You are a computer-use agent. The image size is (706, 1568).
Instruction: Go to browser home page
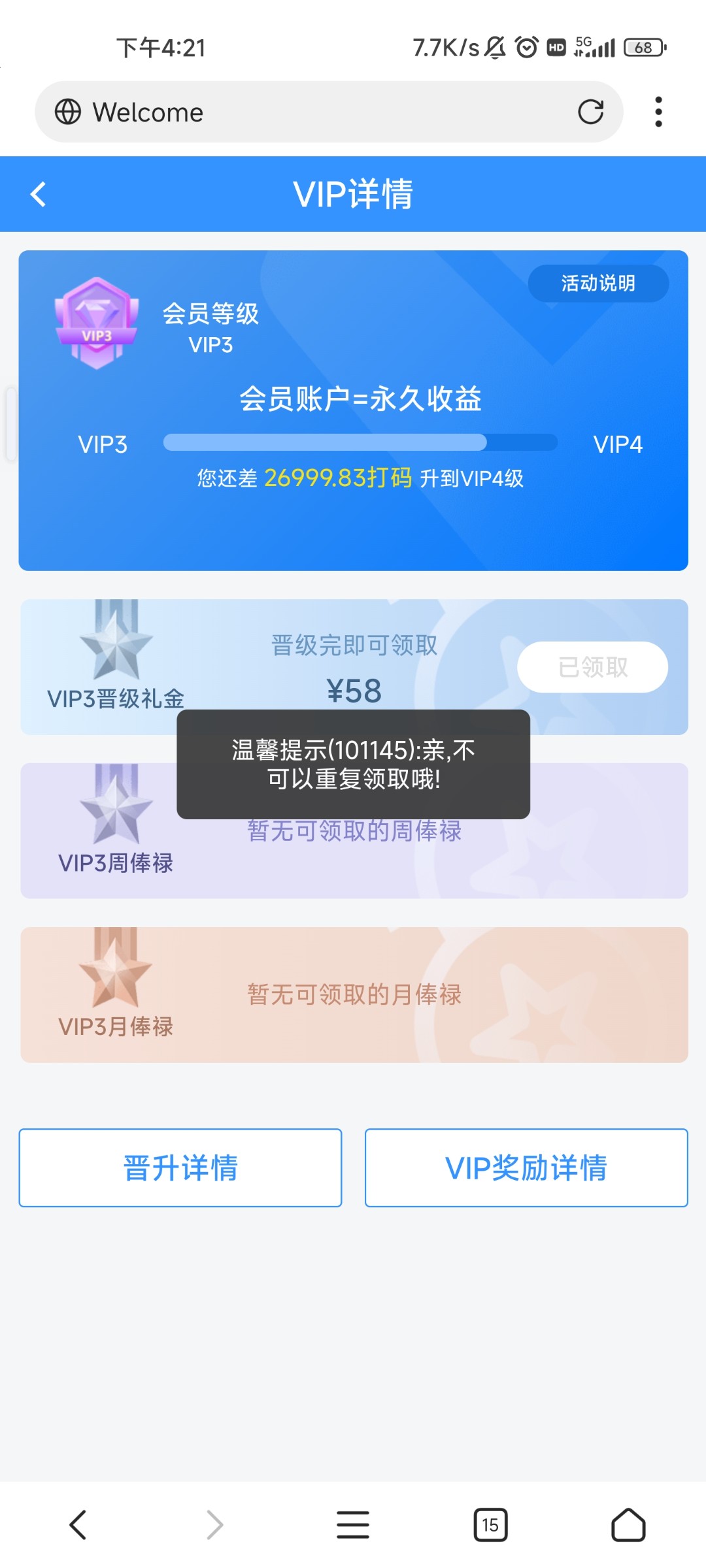coord(628,1525)
